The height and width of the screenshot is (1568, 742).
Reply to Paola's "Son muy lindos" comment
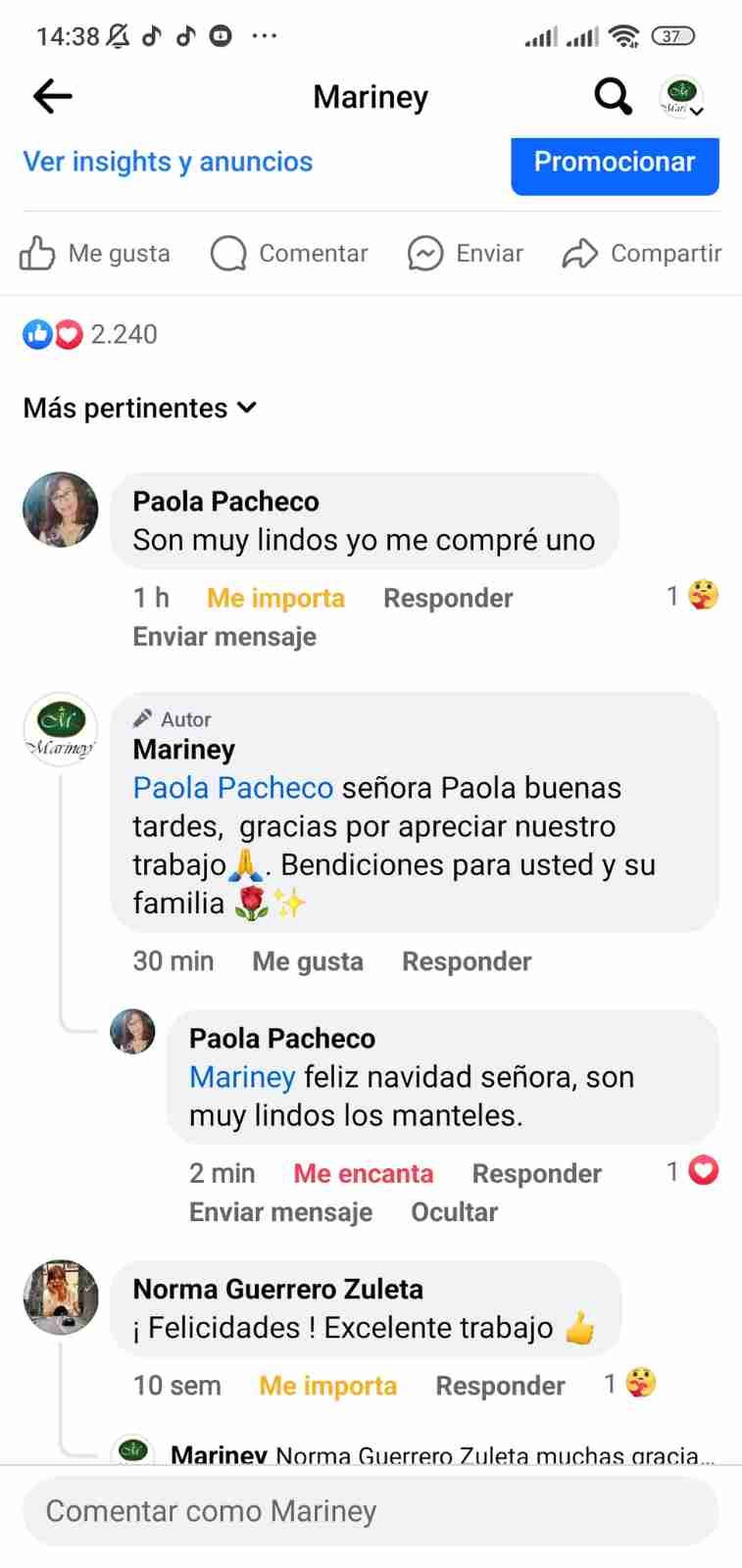pos(448,598)
